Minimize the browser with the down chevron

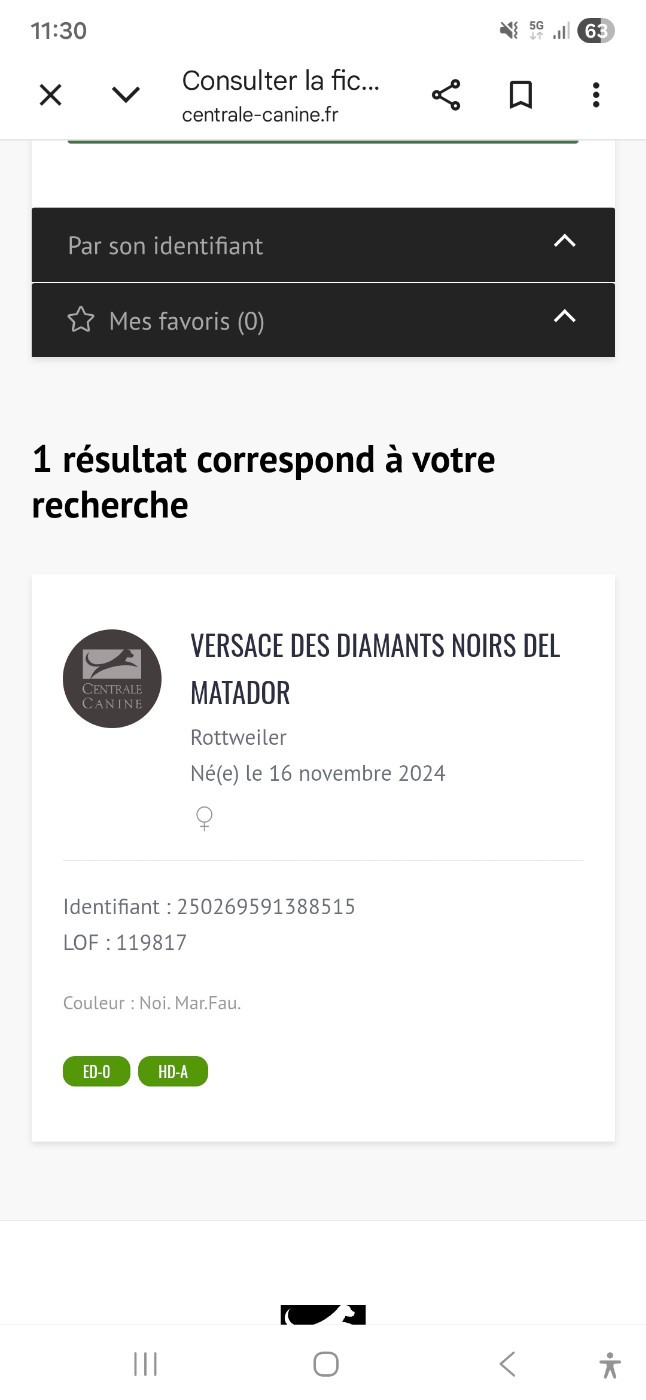125,95
